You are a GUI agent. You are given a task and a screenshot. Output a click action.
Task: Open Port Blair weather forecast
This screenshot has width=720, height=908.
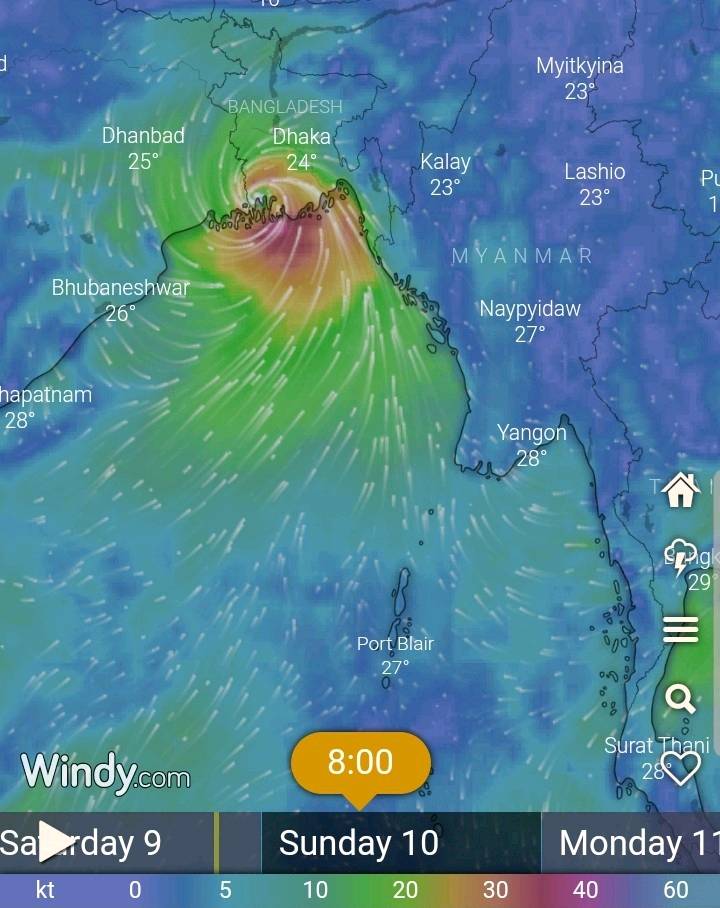[395, 655]
